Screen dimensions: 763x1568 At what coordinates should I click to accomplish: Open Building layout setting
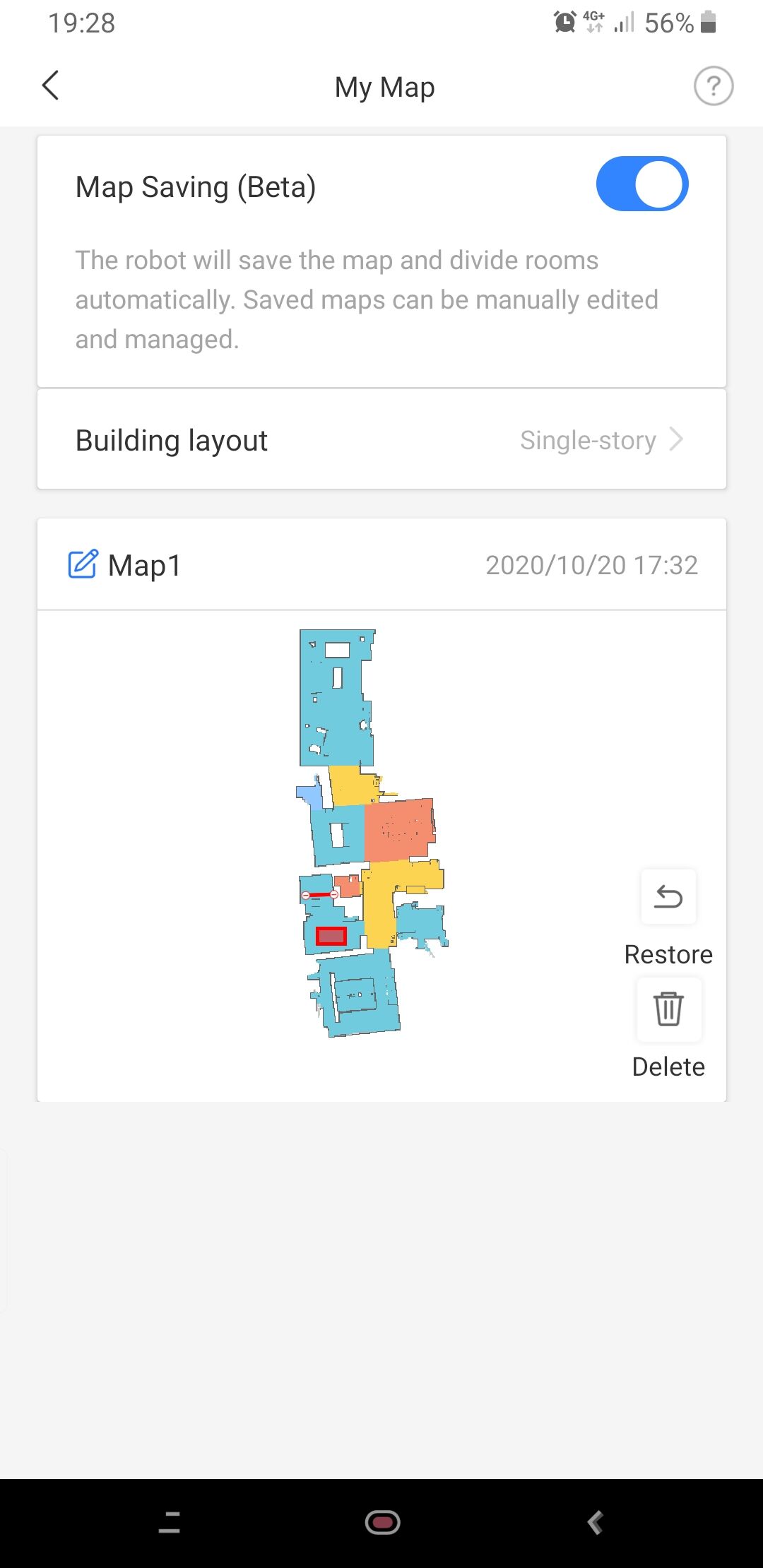pos(381,440)
